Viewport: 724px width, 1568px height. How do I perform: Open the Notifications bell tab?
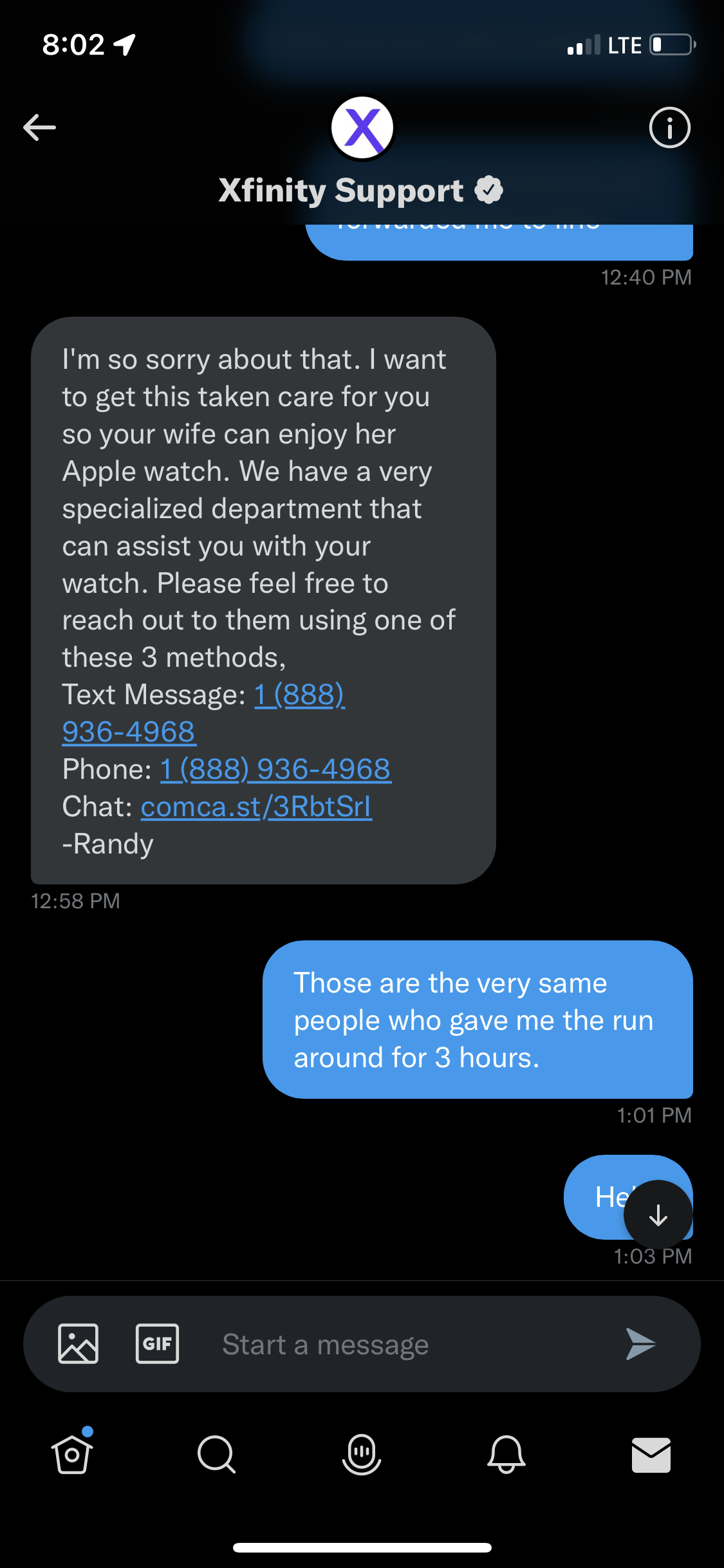click(x=506, y=1455)
